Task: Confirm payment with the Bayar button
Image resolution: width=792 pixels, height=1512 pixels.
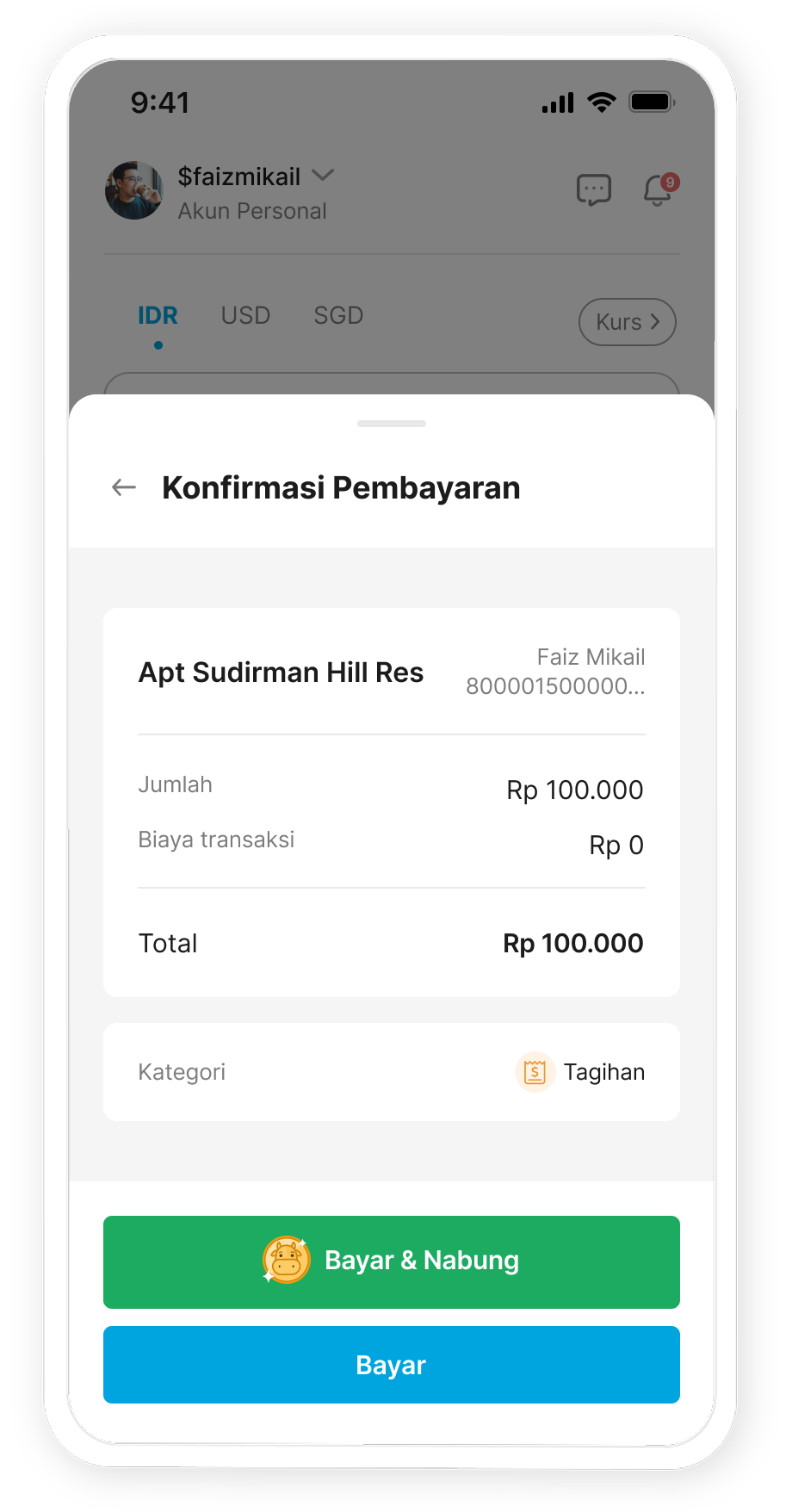Action: click(x=392, y=1365)
